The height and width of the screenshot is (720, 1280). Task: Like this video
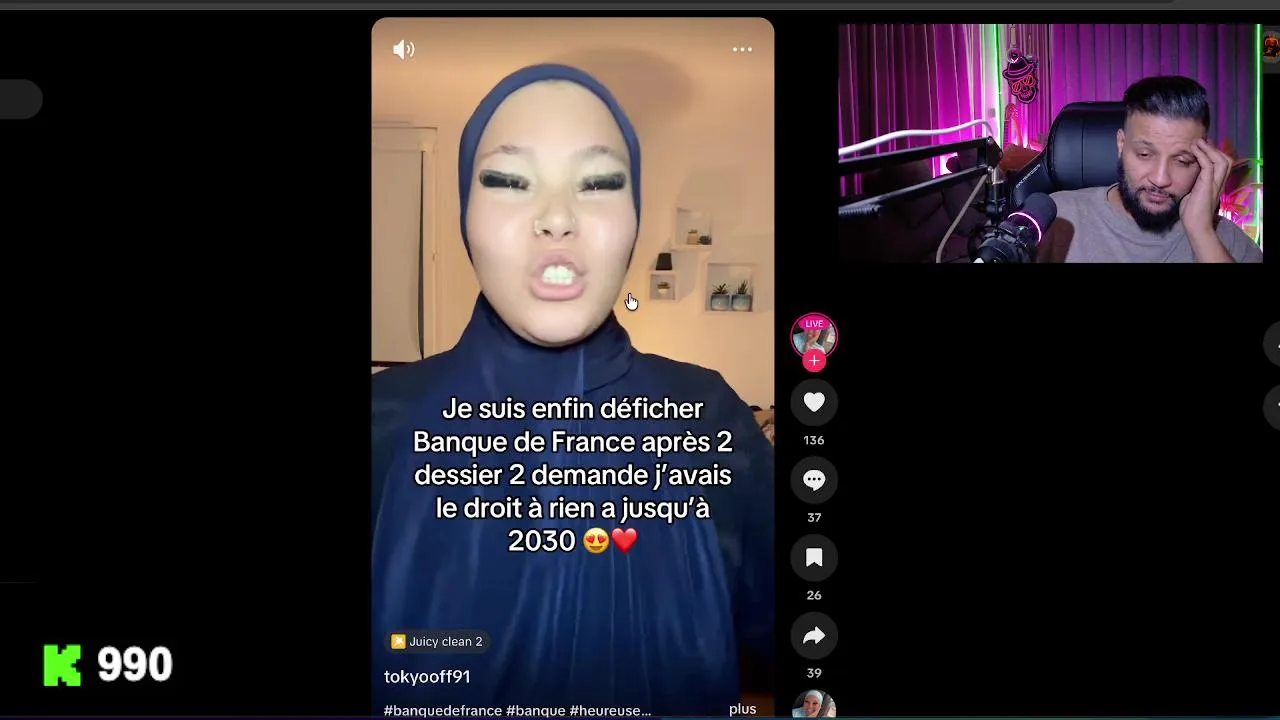point(814,402)
